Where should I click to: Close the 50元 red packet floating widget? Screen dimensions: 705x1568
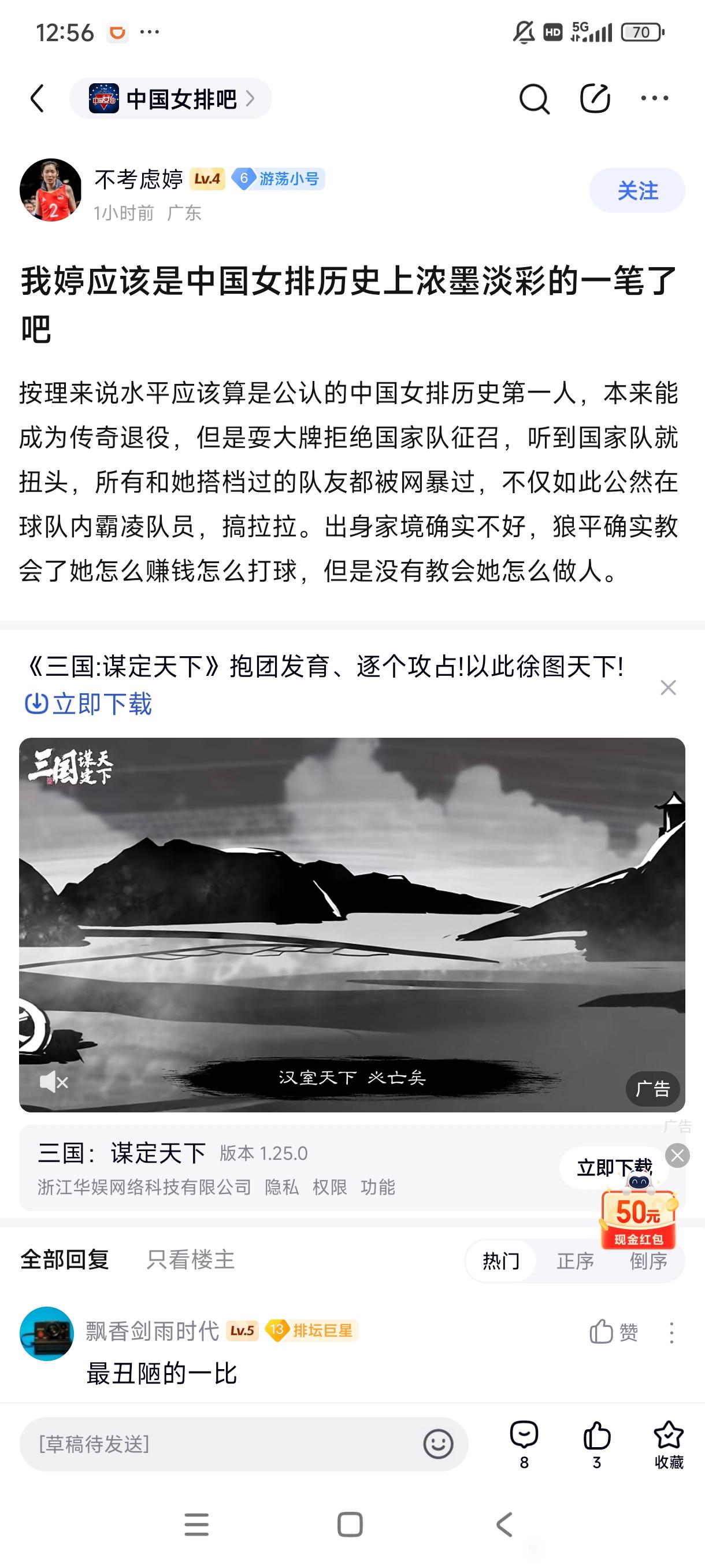pyautogui.click(x=677, y=1155)
